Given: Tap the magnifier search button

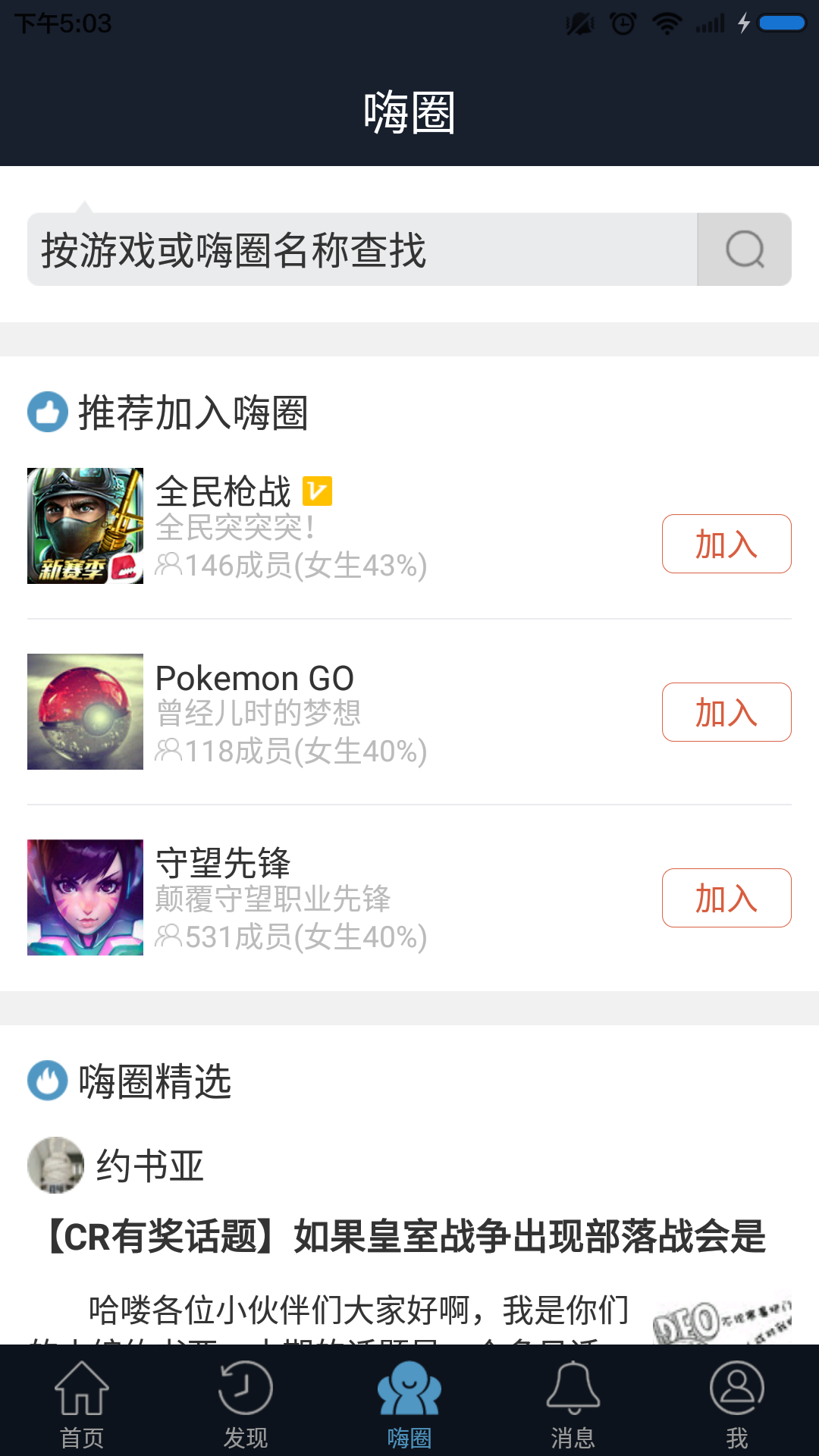Looking at the screenshot, I should pyautogui.click(x=744, y=249).
